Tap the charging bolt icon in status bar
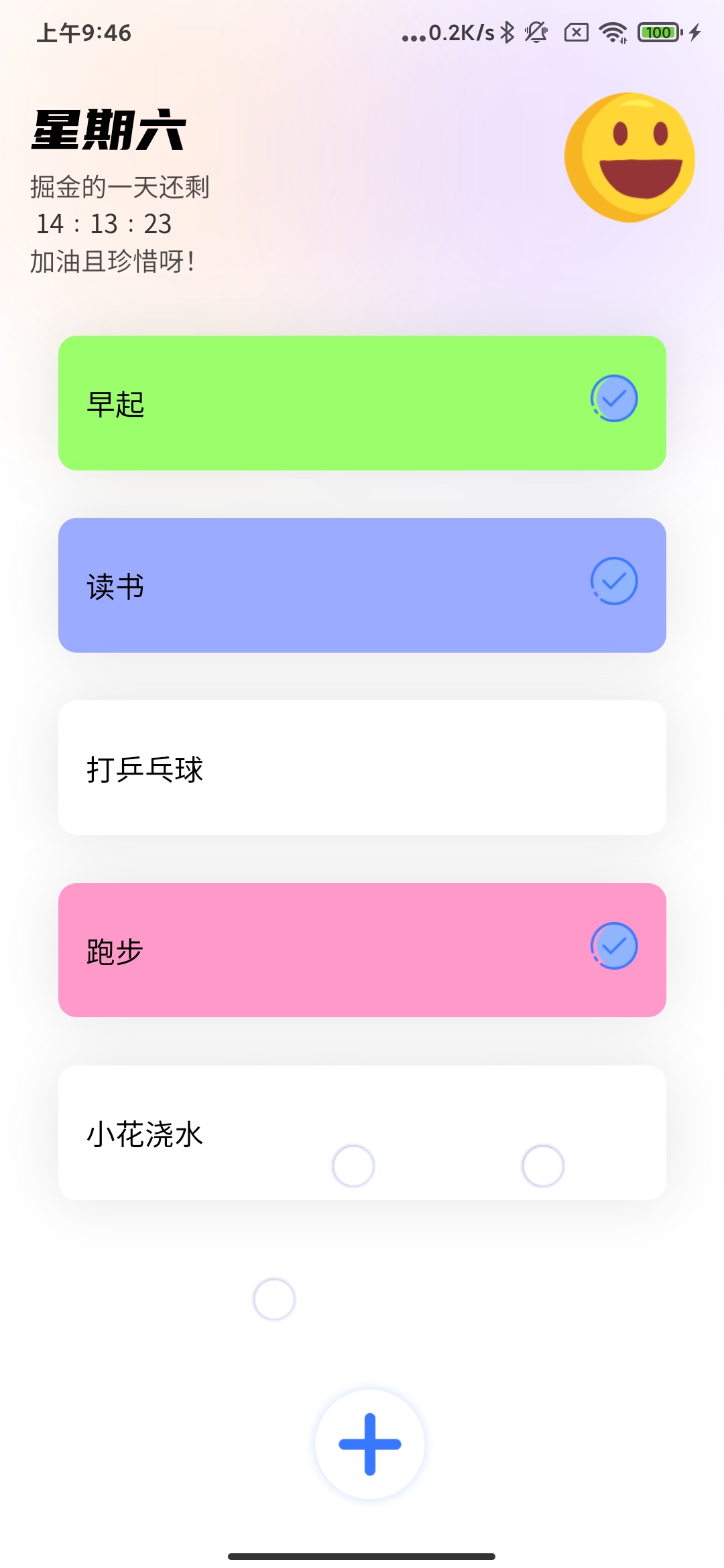The width and height of the screenshot is (724, 1568). (695, 31)
